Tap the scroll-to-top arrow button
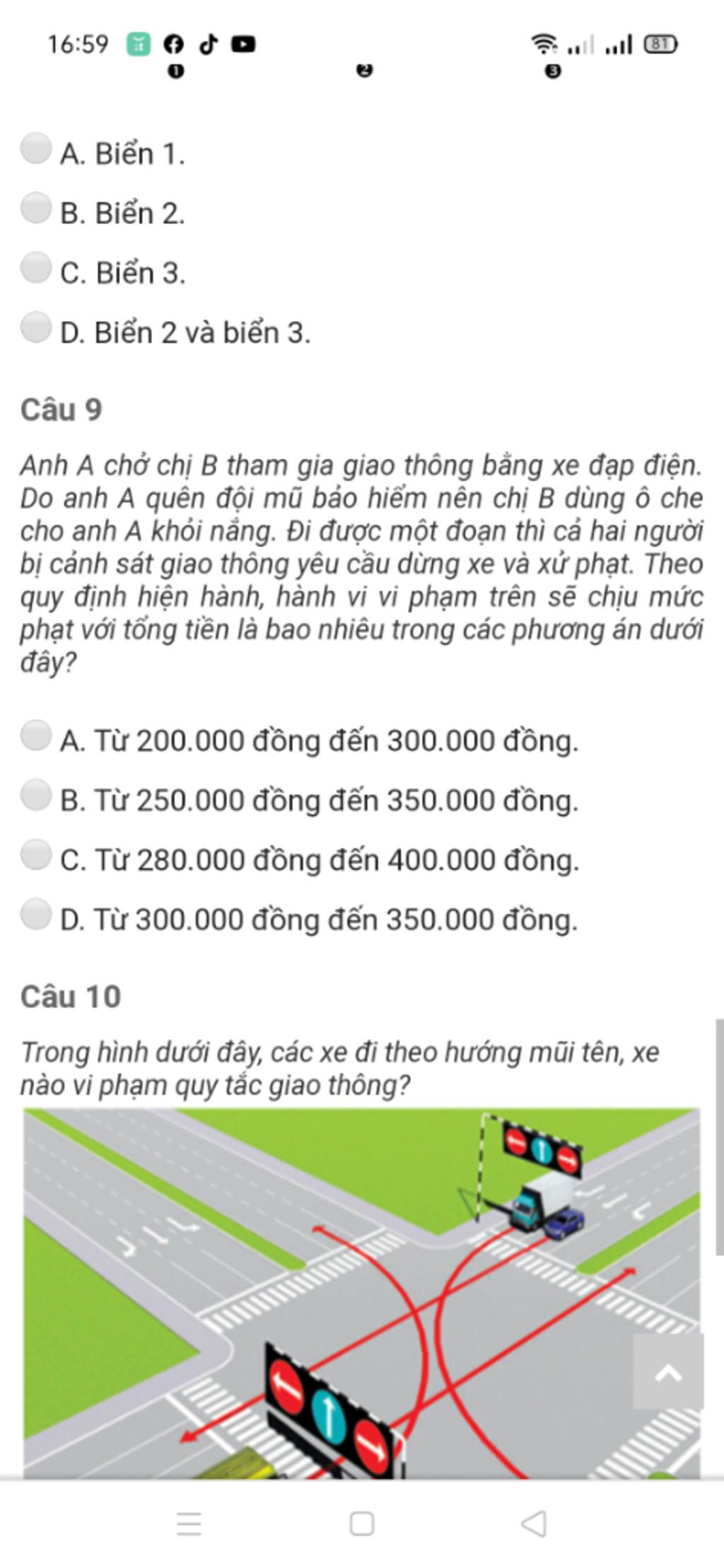 (x=668, y=1371)
